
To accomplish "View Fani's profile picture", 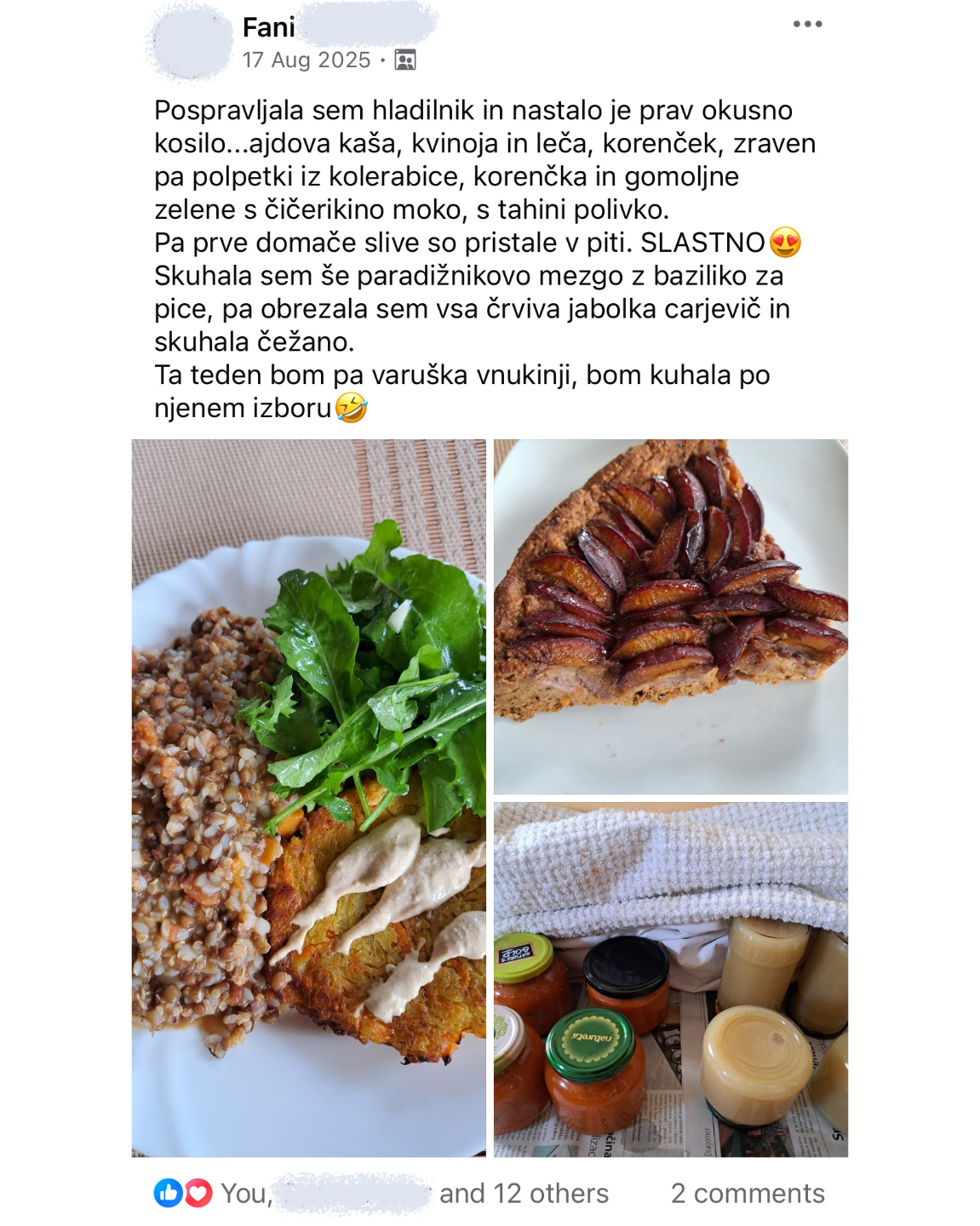I will (x=190, y=41).
